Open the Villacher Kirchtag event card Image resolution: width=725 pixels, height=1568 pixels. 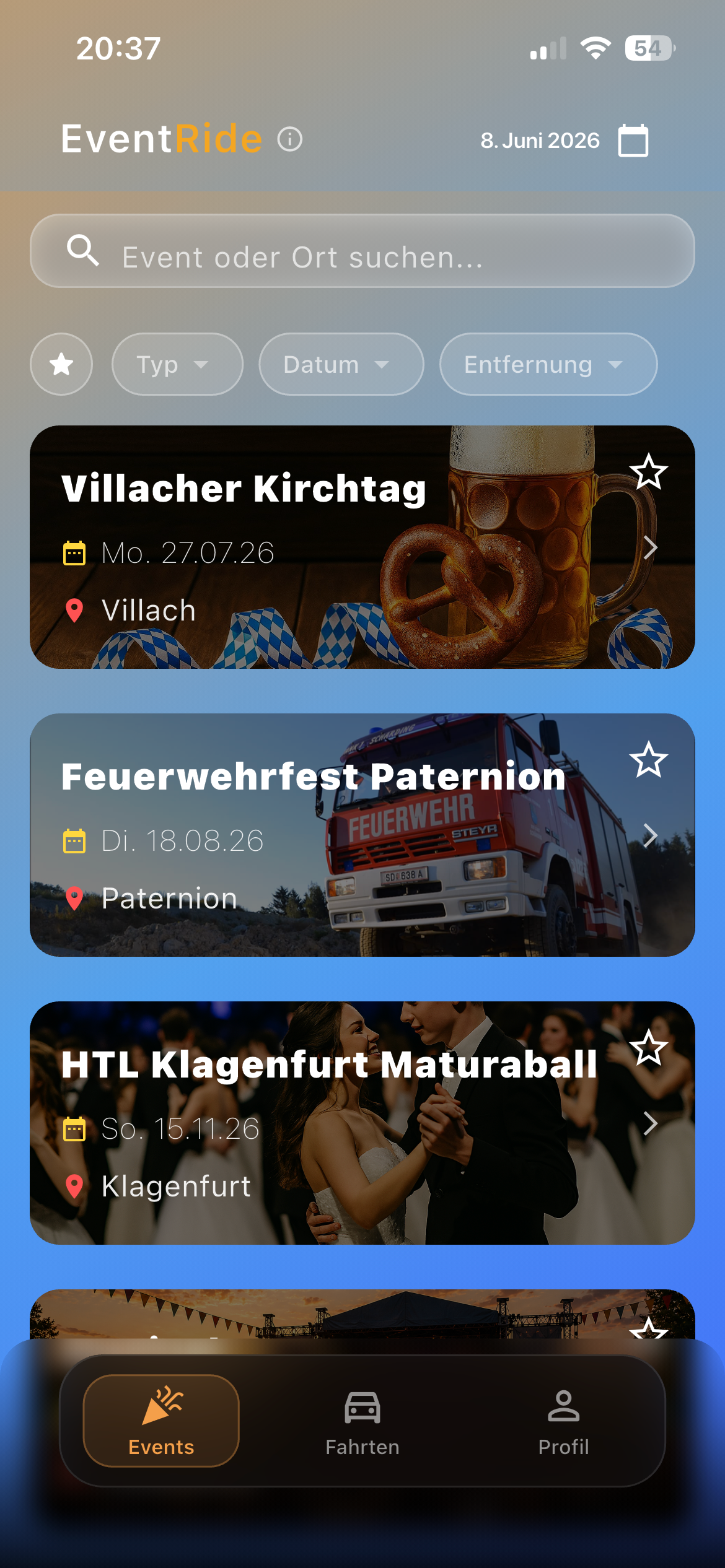[x=362, y=547]
